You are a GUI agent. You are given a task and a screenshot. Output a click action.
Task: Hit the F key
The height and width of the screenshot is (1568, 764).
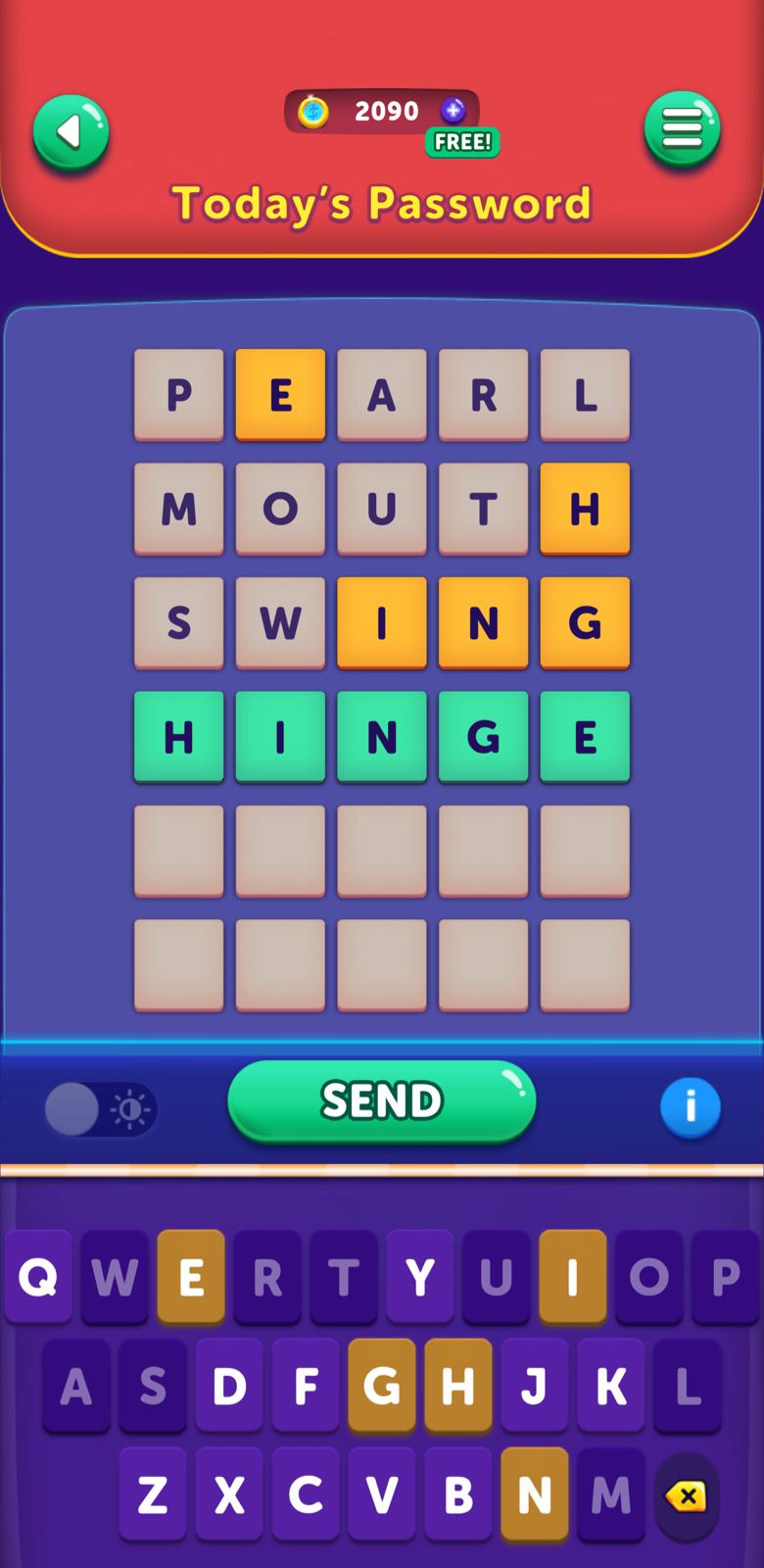[306, 1386]
